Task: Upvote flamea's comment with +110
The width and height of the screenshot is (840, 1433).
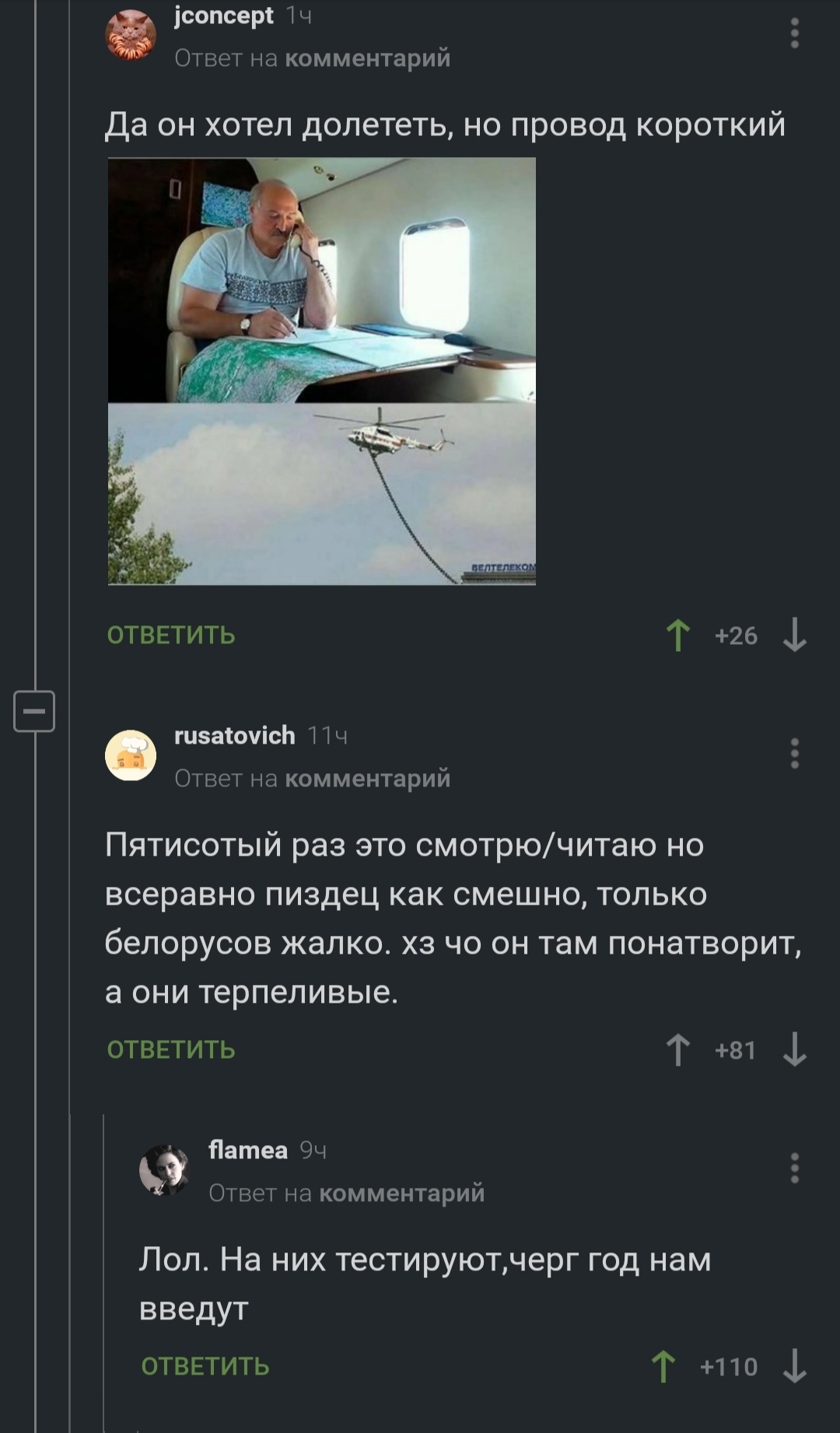Action: 663,1366
